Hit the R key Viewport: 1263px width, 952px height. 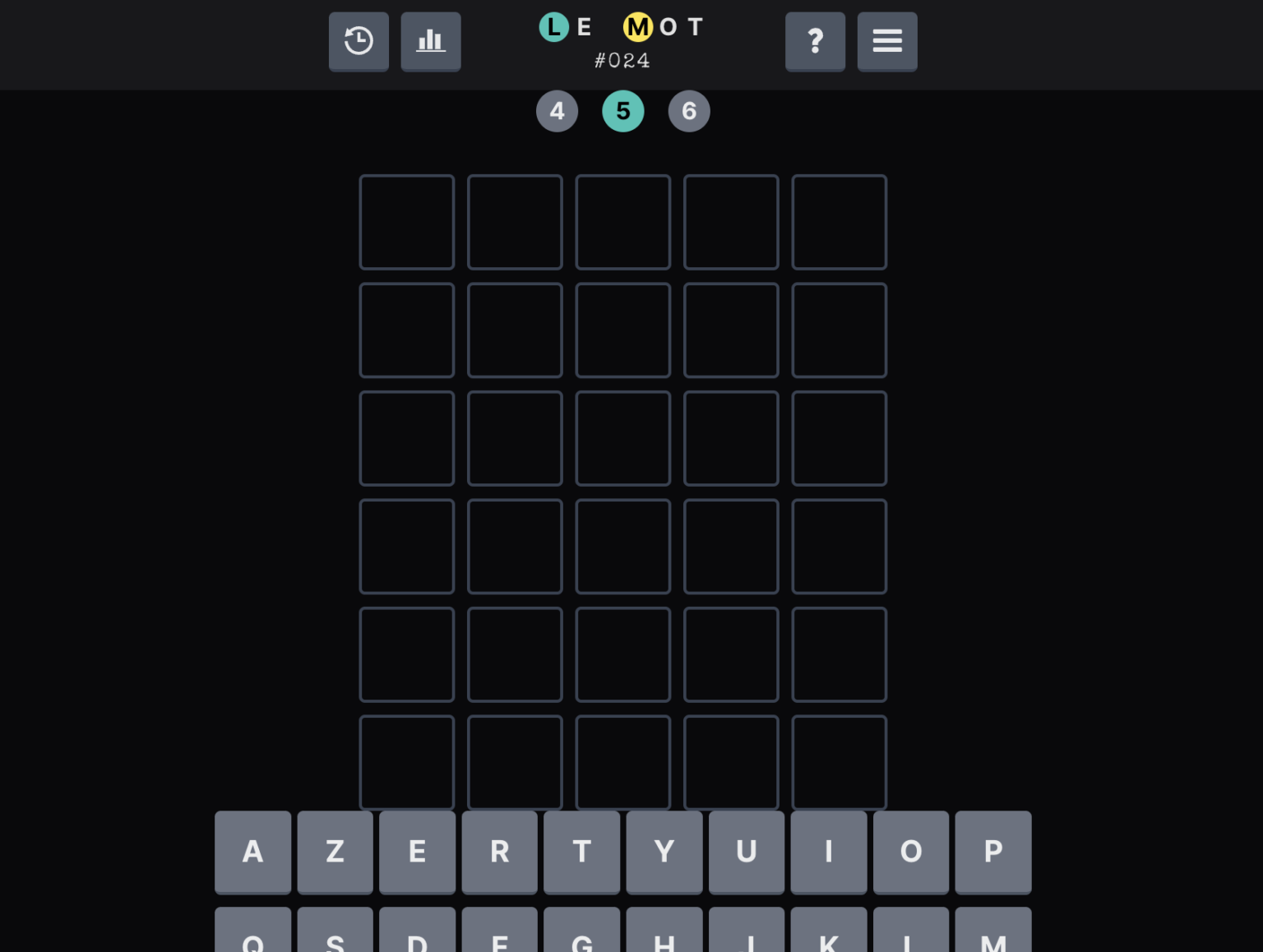[x=500, y=852]
